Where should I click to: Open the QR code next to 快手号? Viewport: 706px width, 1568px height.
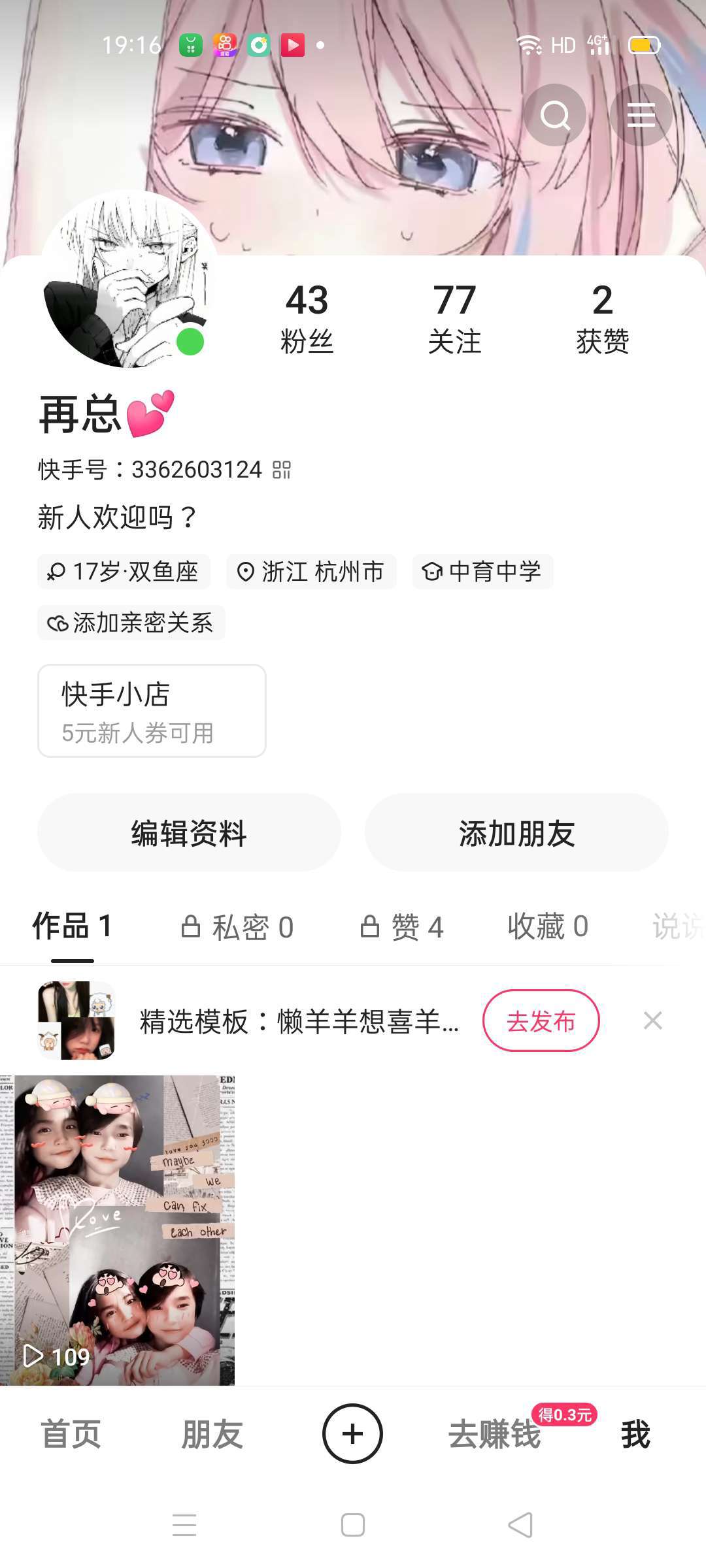(282, 470)
